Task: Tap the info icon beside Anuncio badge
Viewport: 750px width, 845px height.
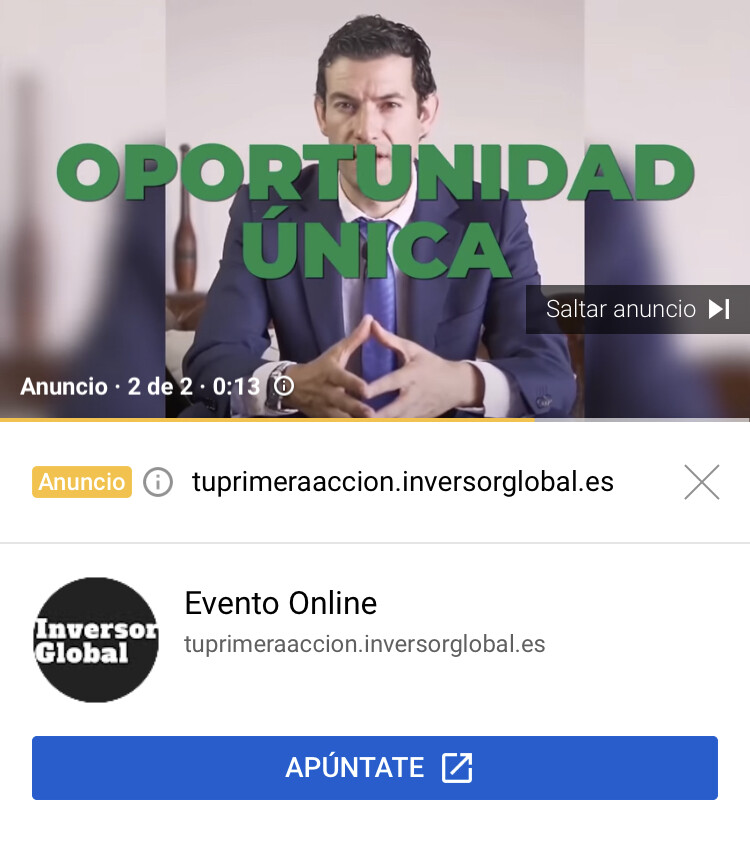Action: (158, 482)
